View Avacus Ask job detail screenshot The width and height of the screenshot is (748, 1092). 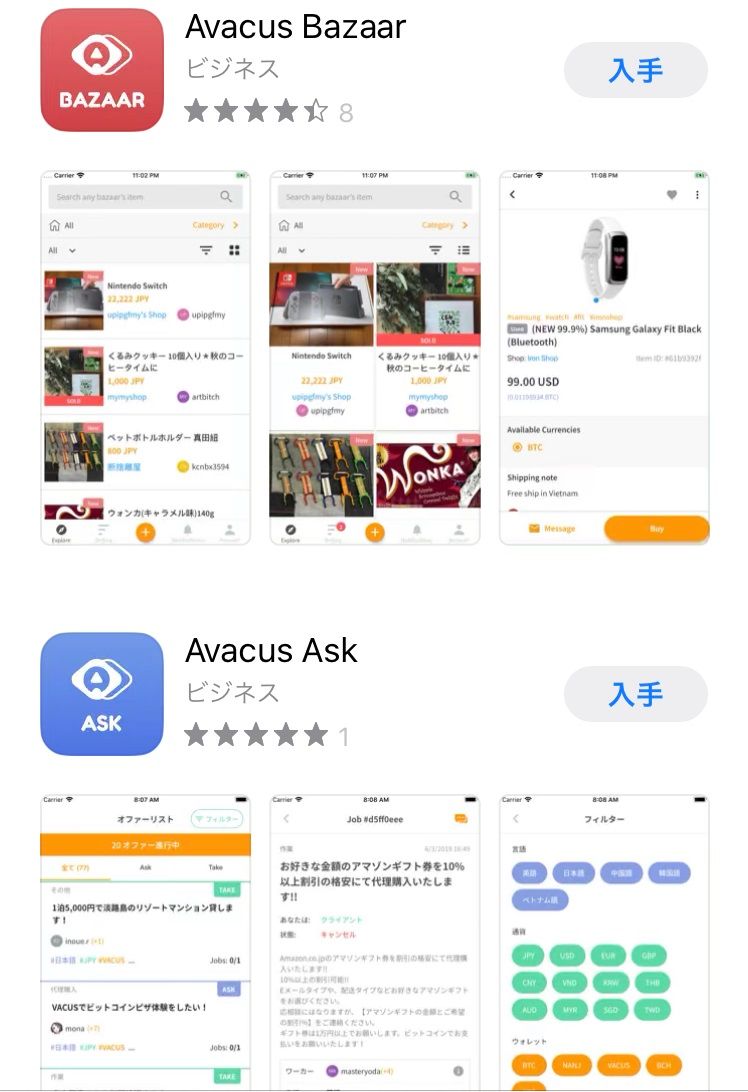click(x=375, y=940)
